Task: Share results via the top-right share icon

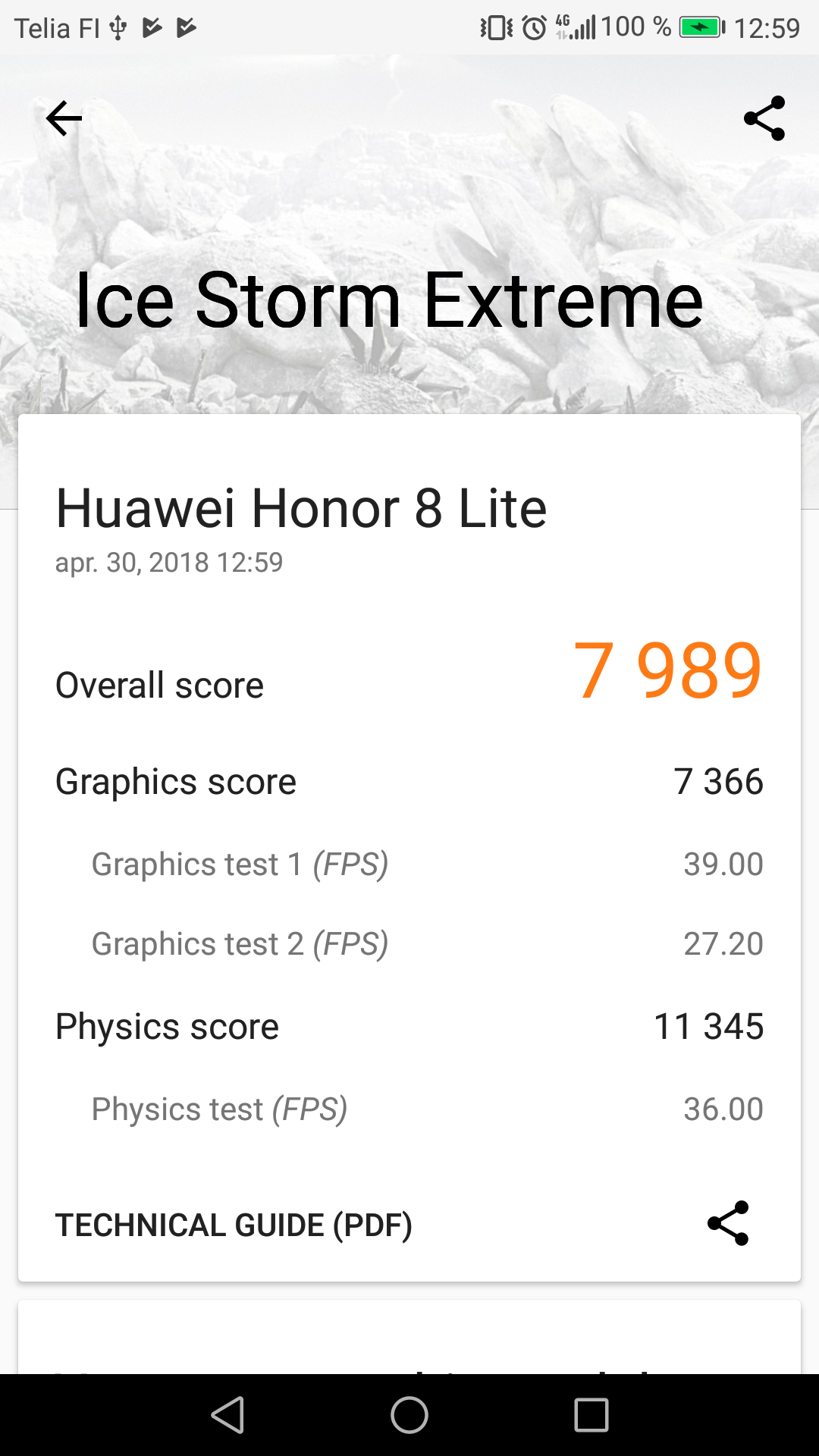Action: click(764, 118)
